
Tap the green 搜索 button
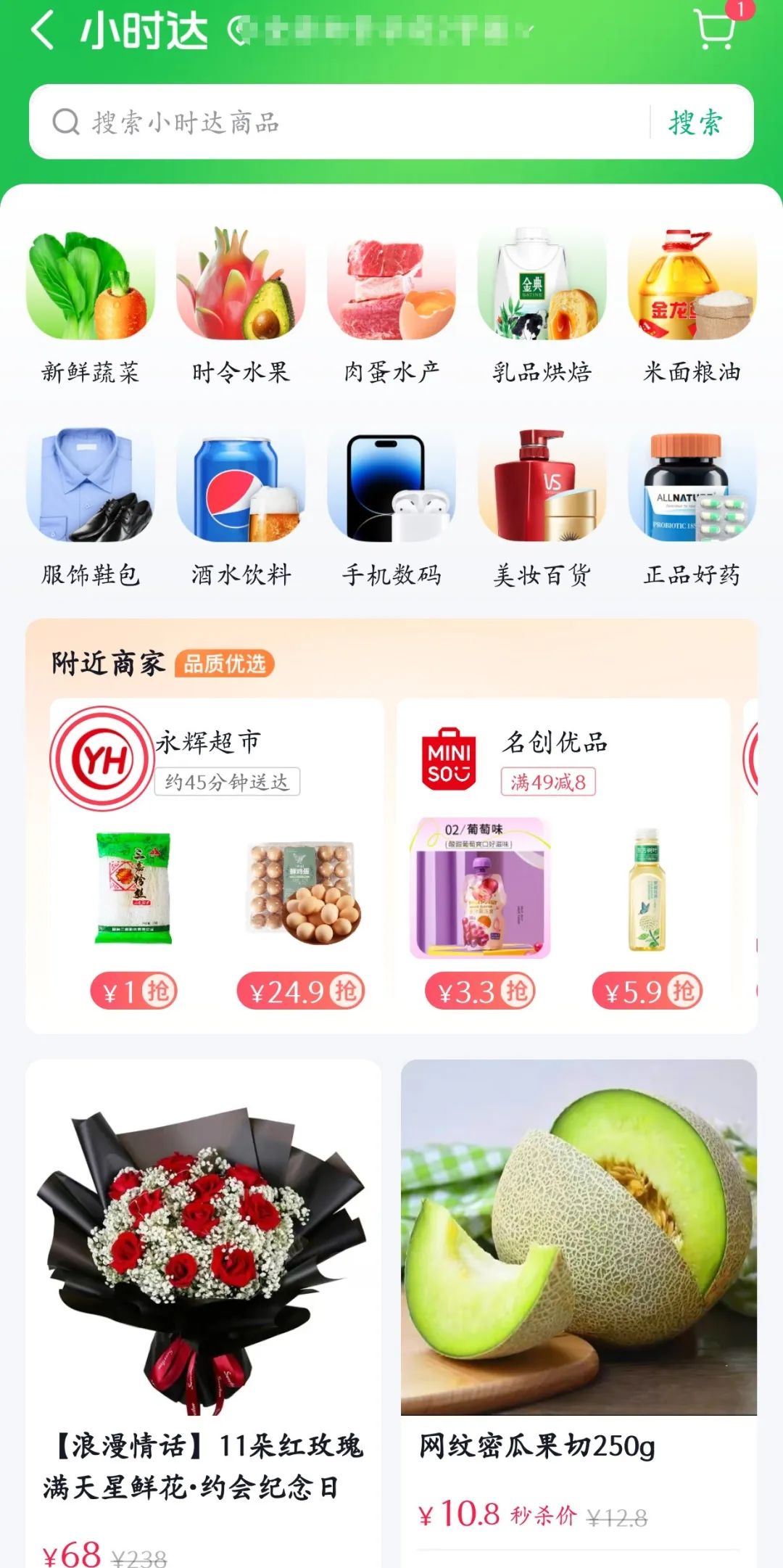pyautogui.click(x=695, y=122)
